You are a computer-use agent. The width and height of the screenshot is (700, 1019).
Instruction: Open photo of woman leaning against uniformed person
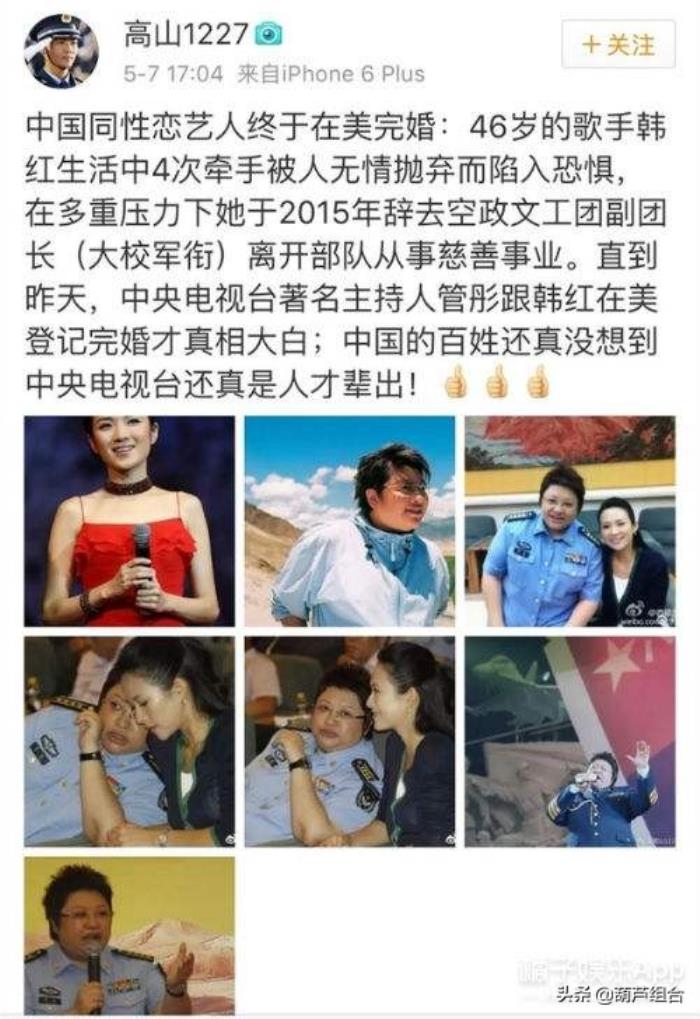[x=130, y=741]
